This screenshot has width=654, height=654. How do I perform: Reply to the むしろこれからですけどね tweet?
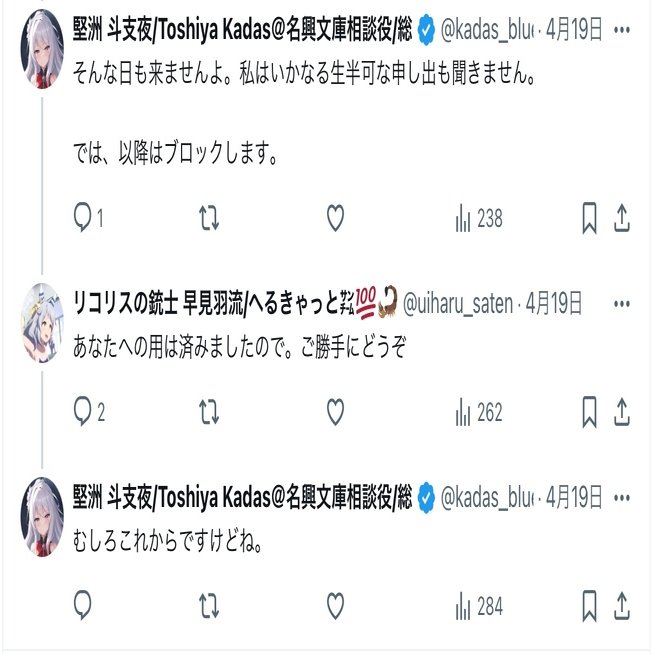pyautogui.click(x=84, y=604)
